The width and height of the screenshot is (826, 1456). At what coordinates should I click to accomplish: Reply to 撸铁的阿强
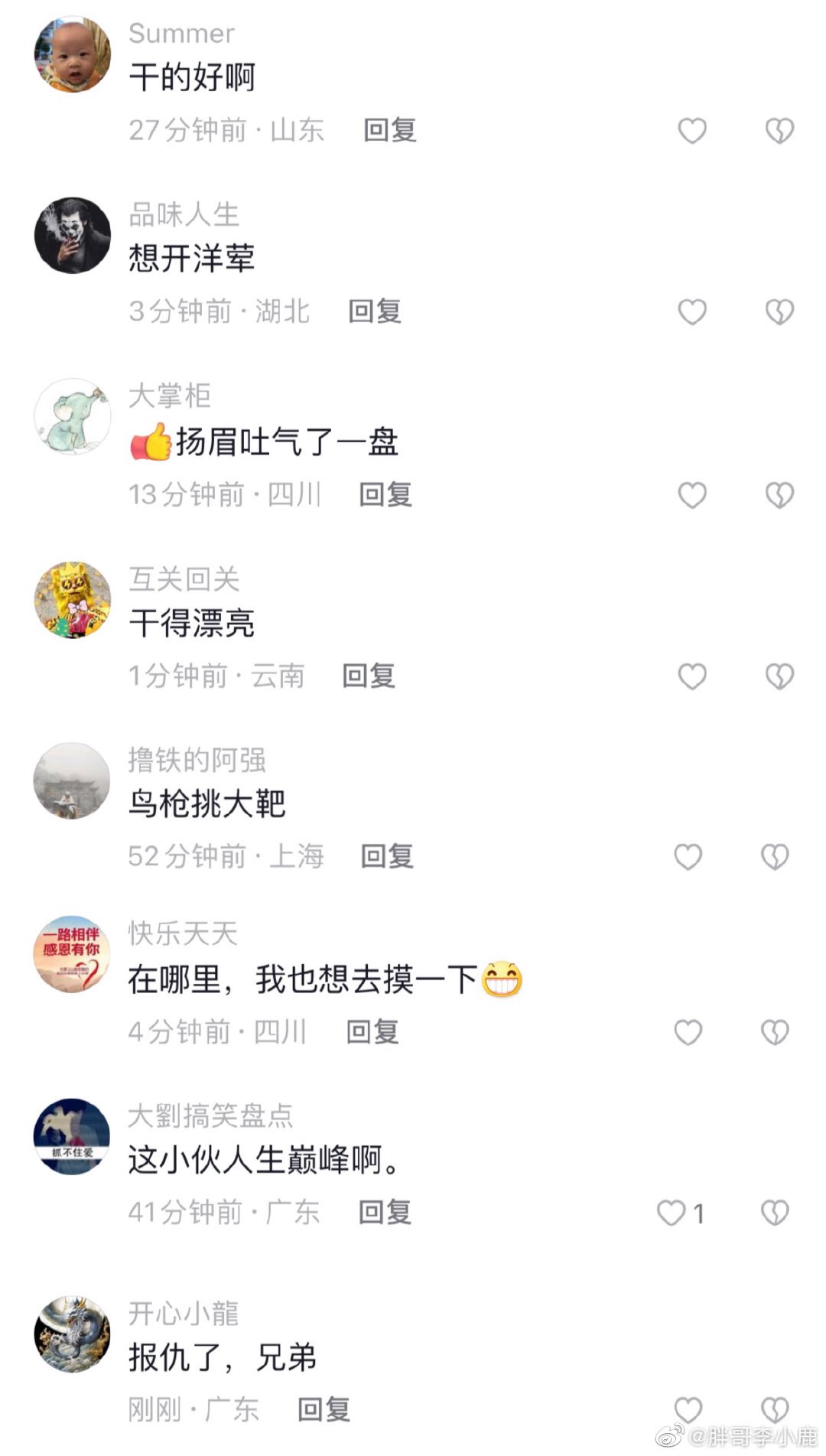pyautogui.click(x=387, y=856)
